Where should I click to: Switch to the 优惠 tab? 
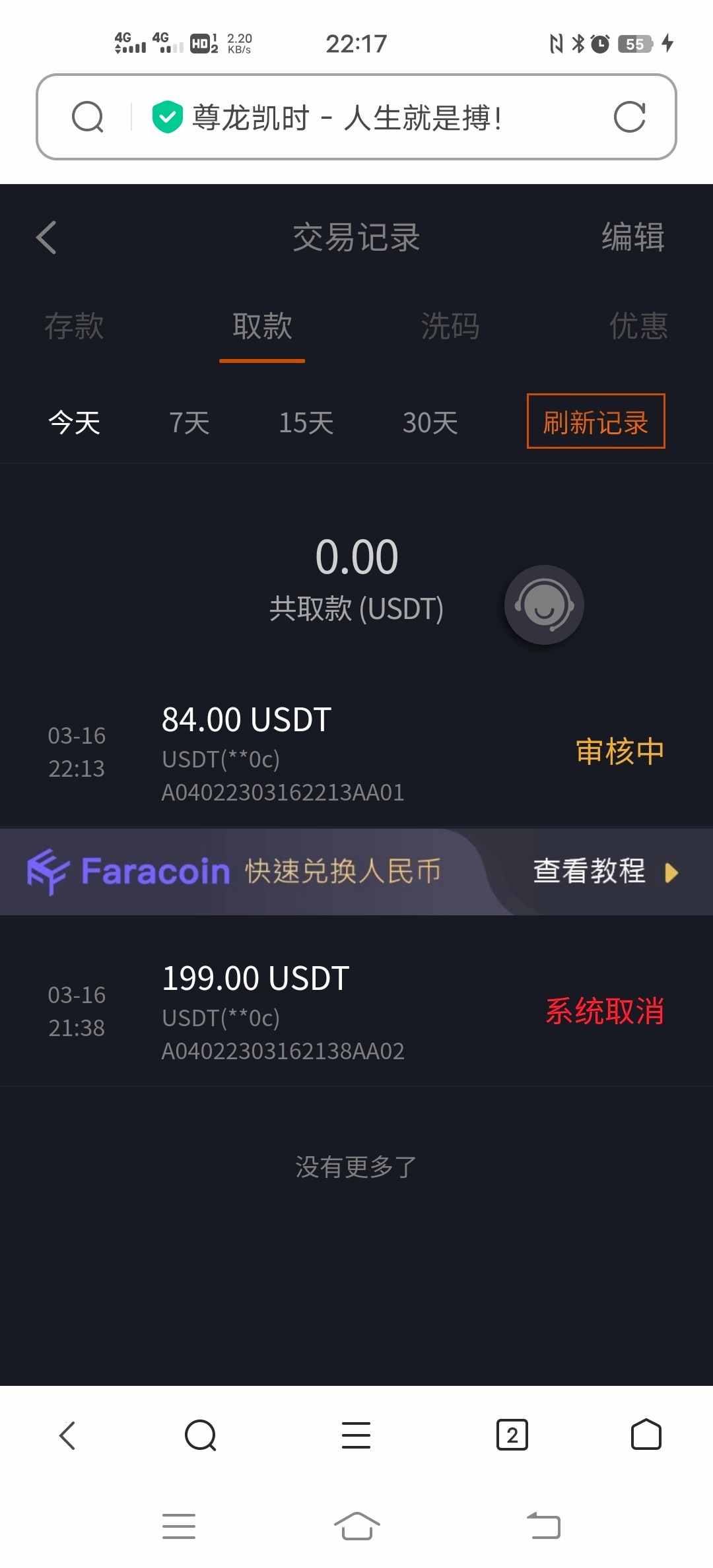pyautogui.click(x=638, y=326)
